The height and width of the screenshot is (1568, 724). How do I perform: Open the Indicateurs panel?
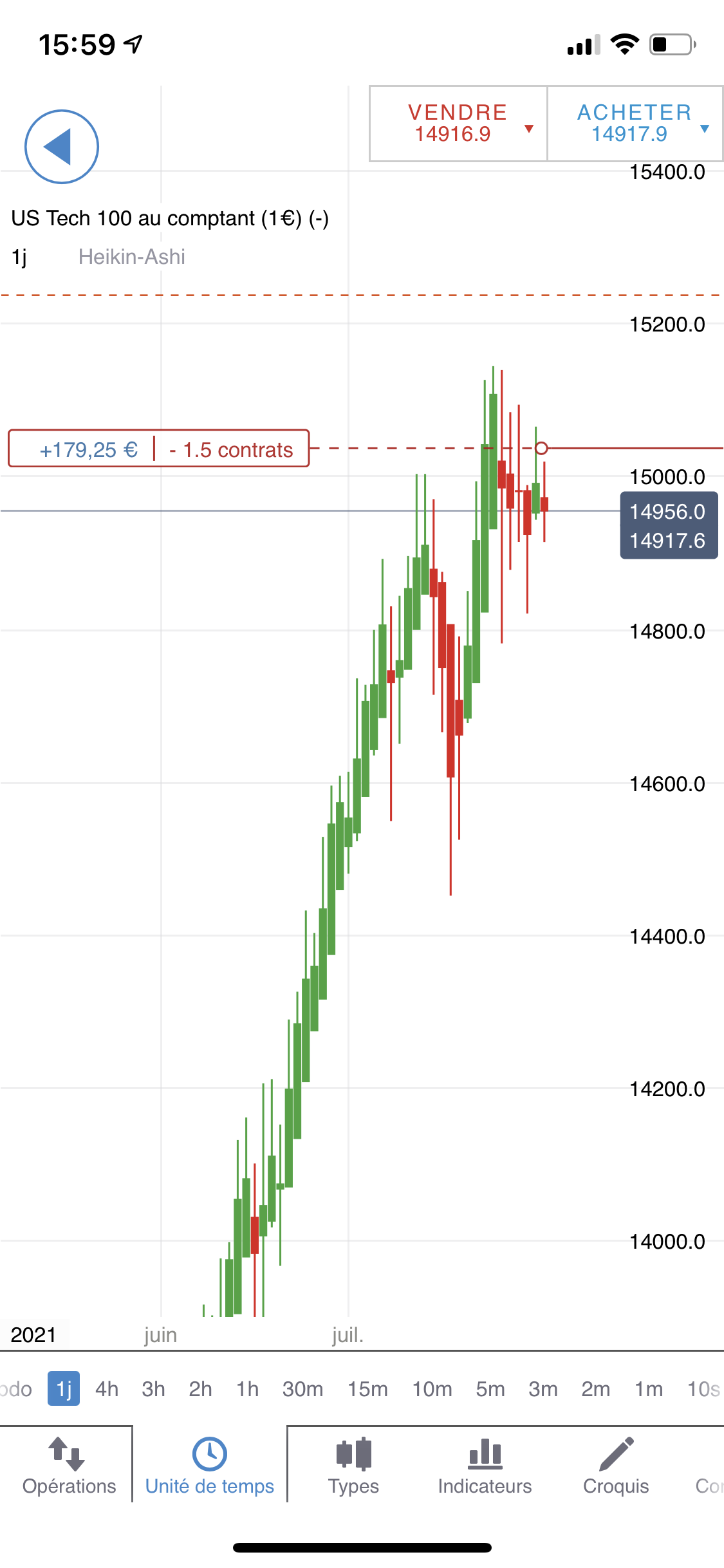485,1466
